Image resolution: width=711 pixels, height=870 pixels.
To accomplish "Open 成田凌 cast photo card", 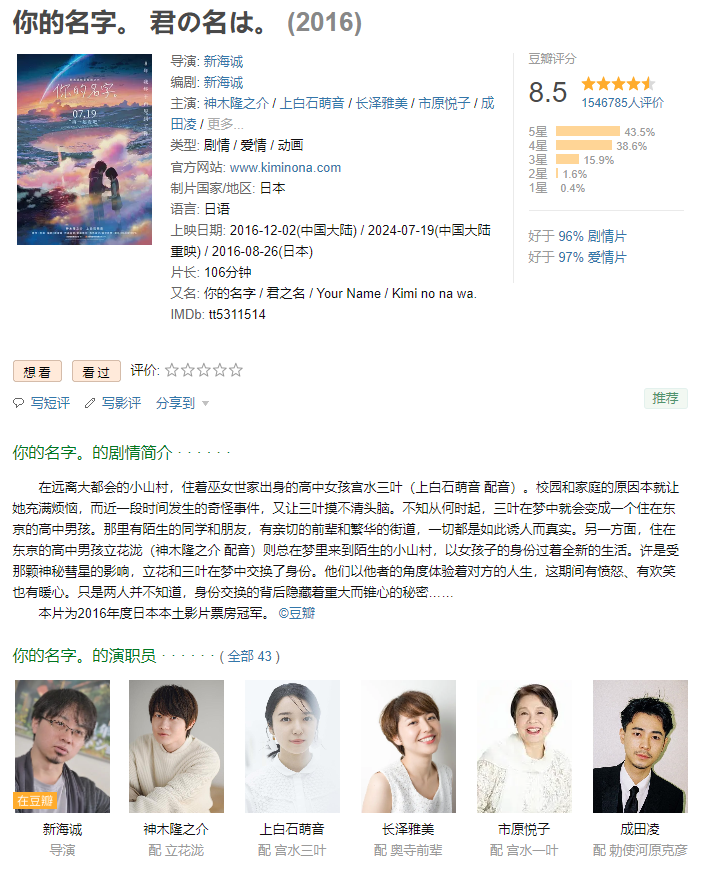I will coord(640,746).
